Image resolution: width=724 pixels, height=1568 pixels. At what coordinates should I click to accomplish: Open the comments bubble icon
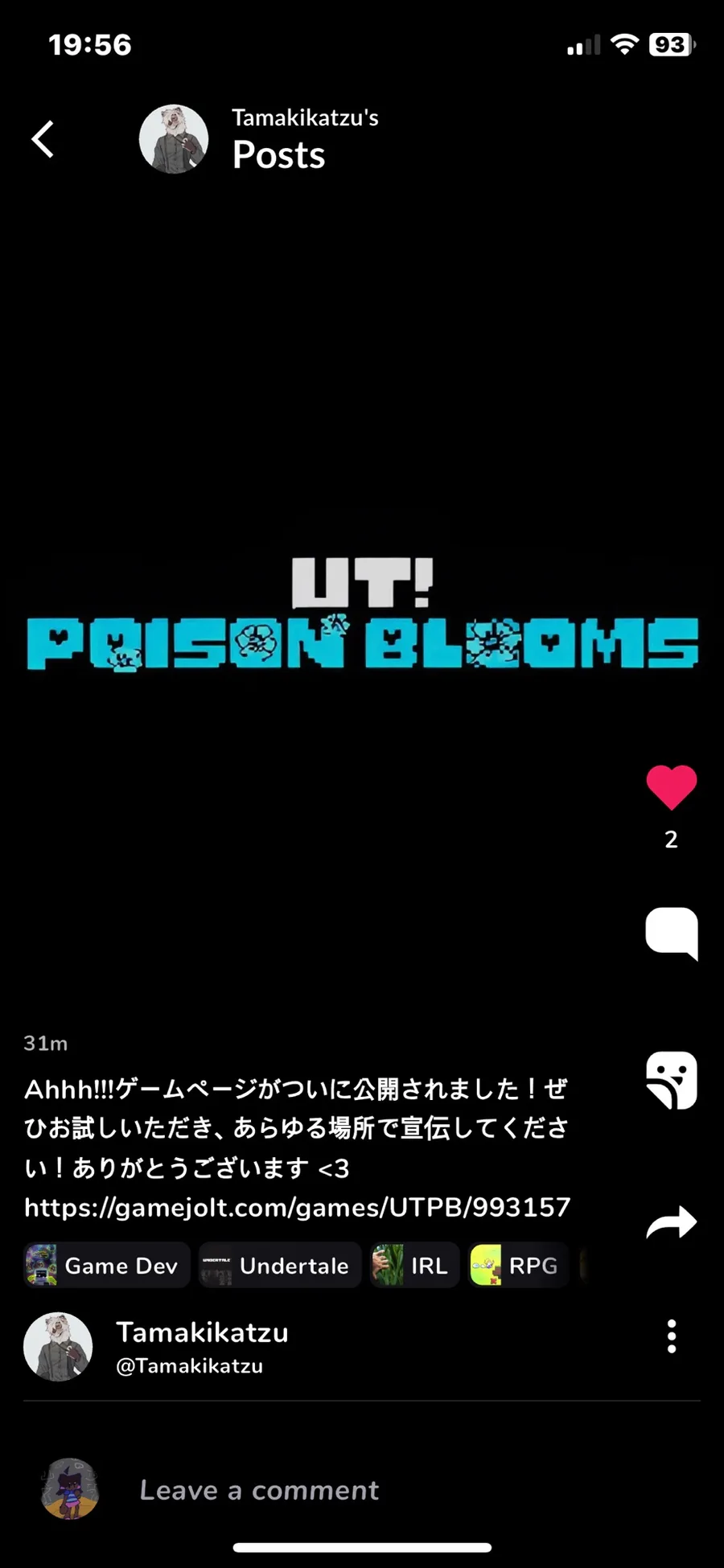(672, 934)
